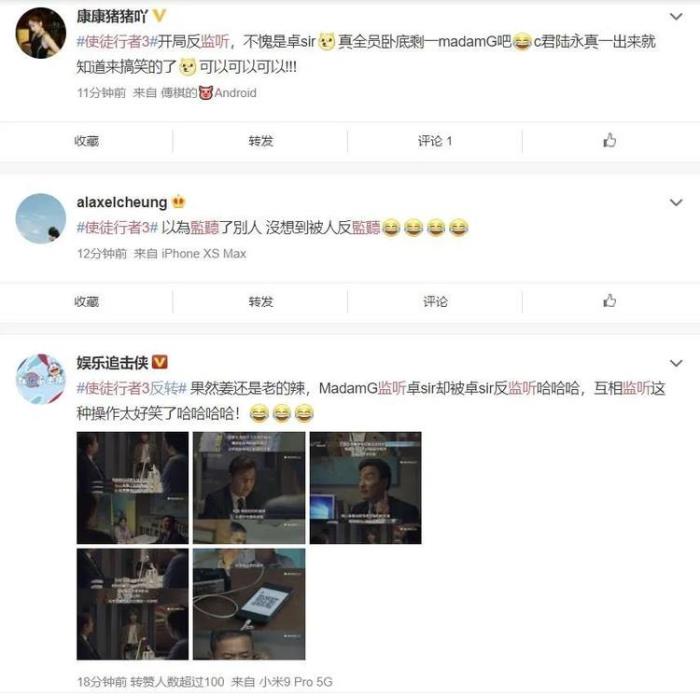Open hashtag #使徒行者3反转# in 娱乐追击侠's post
700x696 pixels.
tap(131, 388)
